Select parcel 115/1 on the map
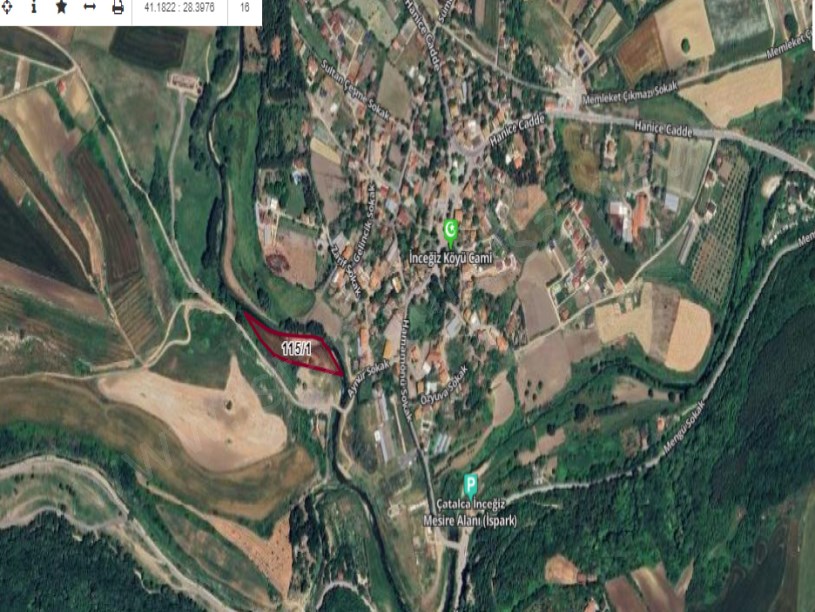Viewport: 815px width, 612px height. click(x=297, y=348)
